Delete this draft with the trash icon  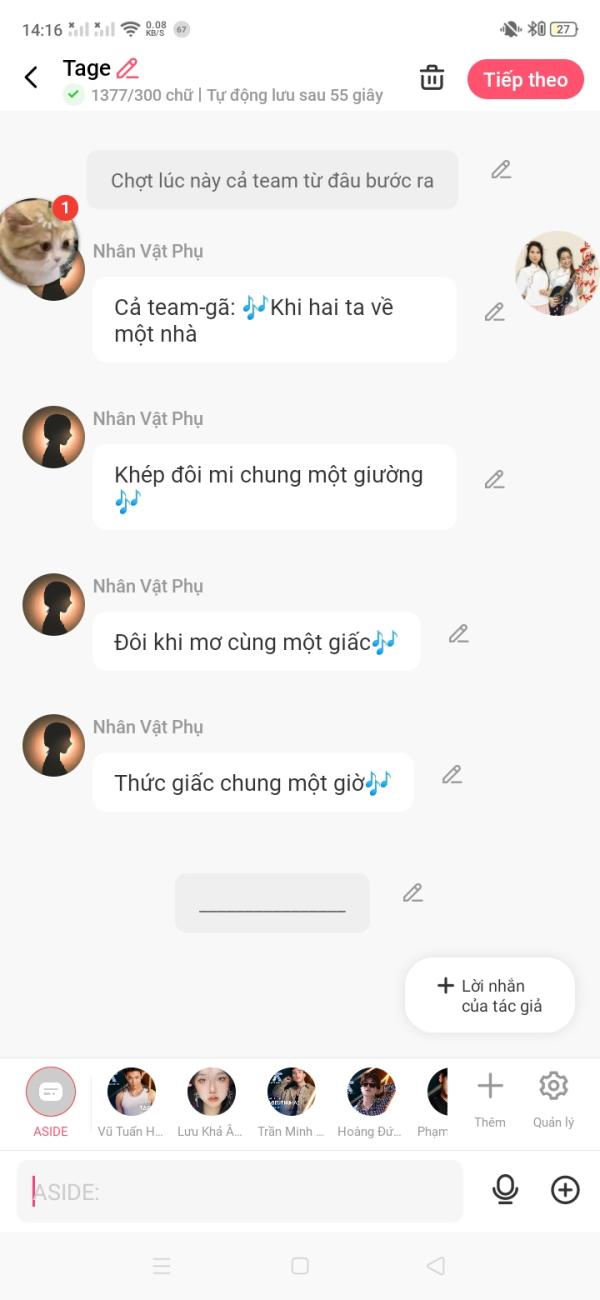[432, 78]
